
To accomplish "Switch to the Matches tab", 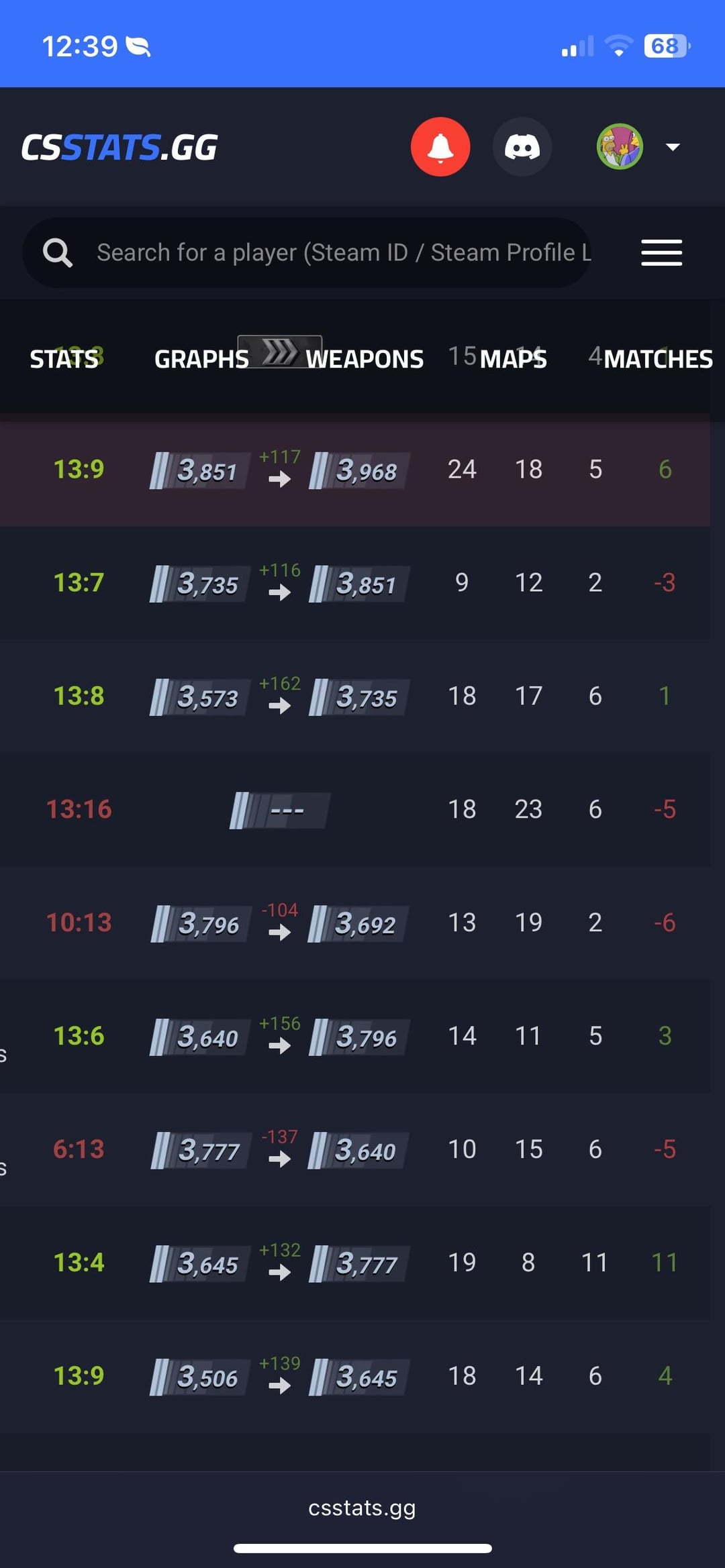I will (x=658, y=359).
